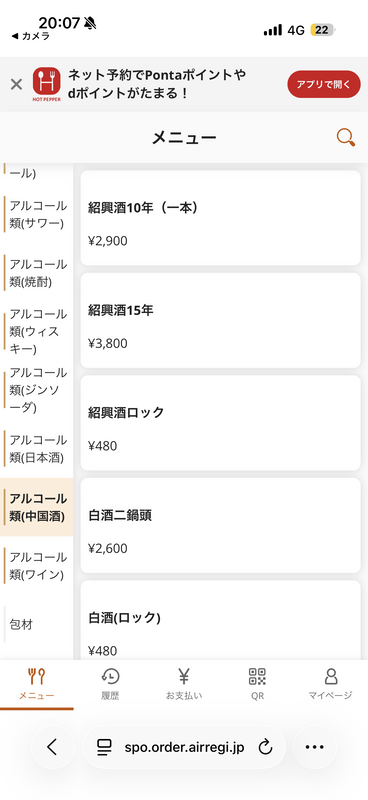Select the 白酒二鍋頭 item card

tap(220, 526)
